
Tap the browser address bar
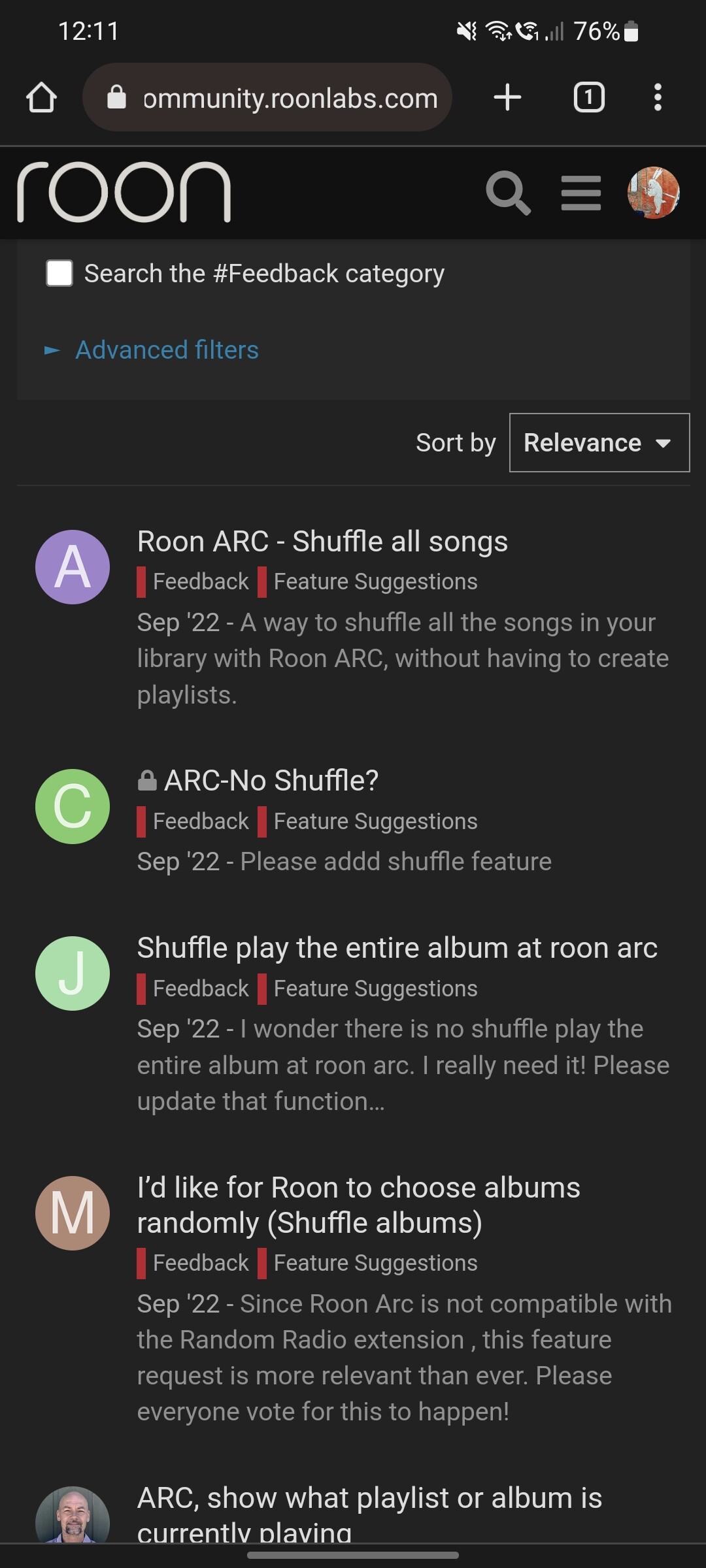(x=267, y=97)
